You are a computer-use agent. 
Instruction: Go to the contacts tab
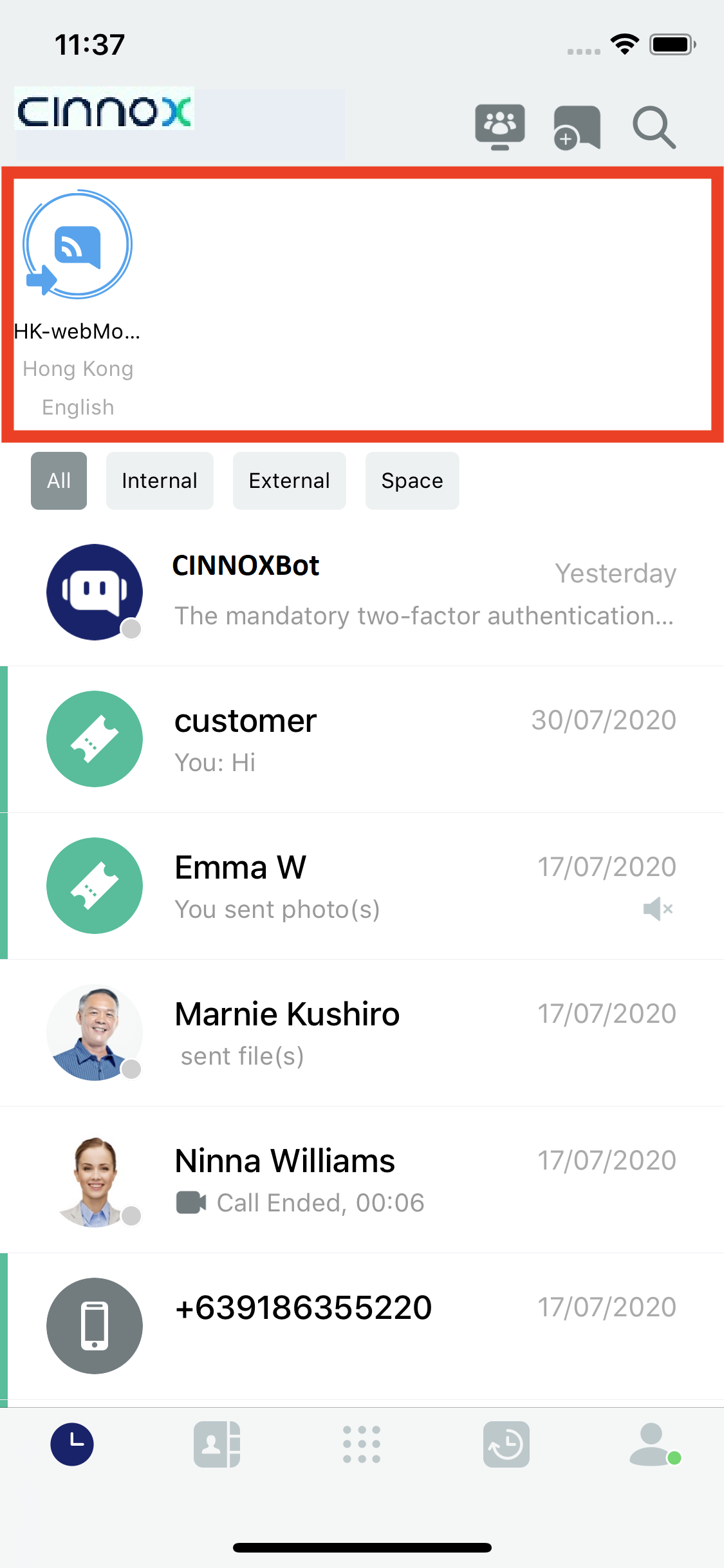coord(217,1444)
